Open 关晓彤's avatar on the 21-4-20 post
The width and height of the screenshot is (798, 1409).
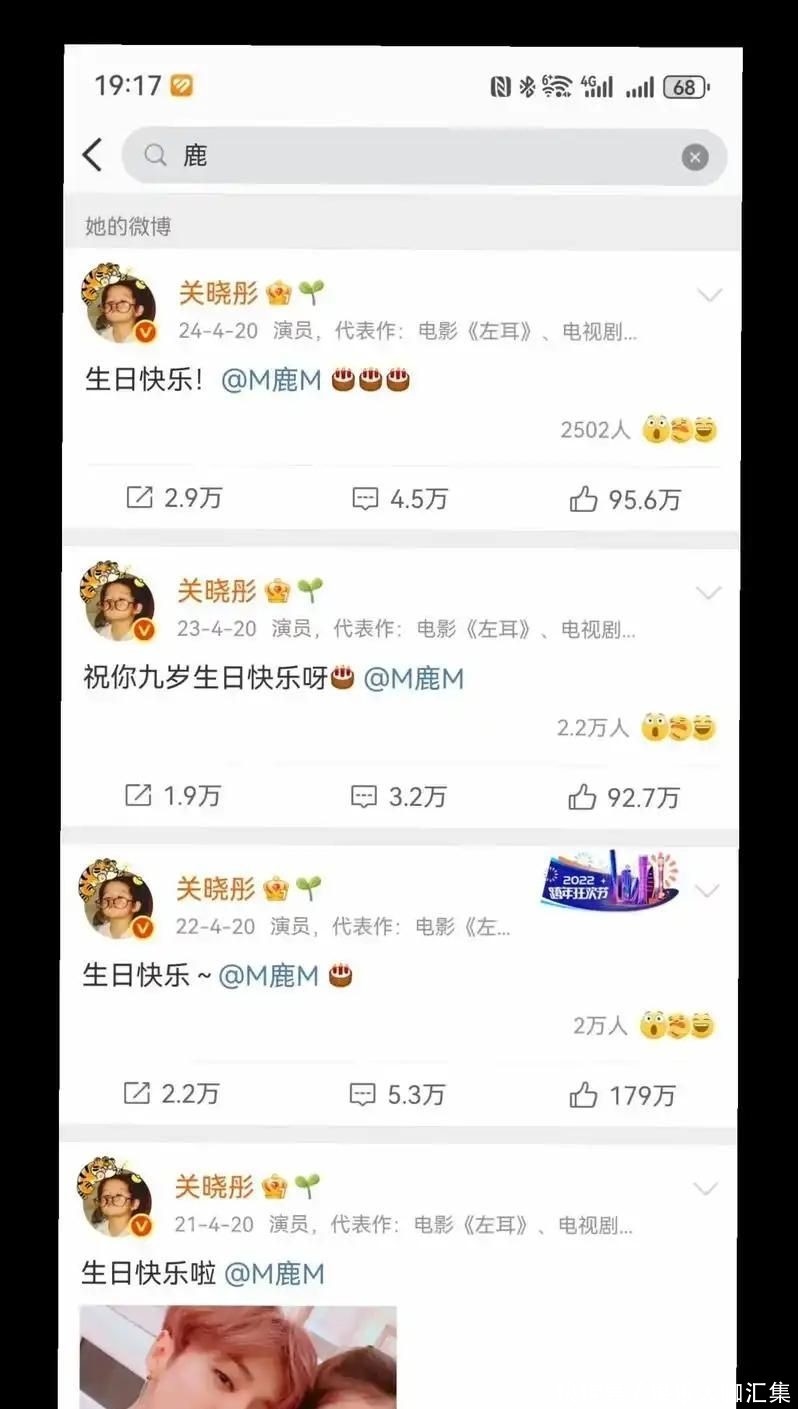[x=116, y=1200]
